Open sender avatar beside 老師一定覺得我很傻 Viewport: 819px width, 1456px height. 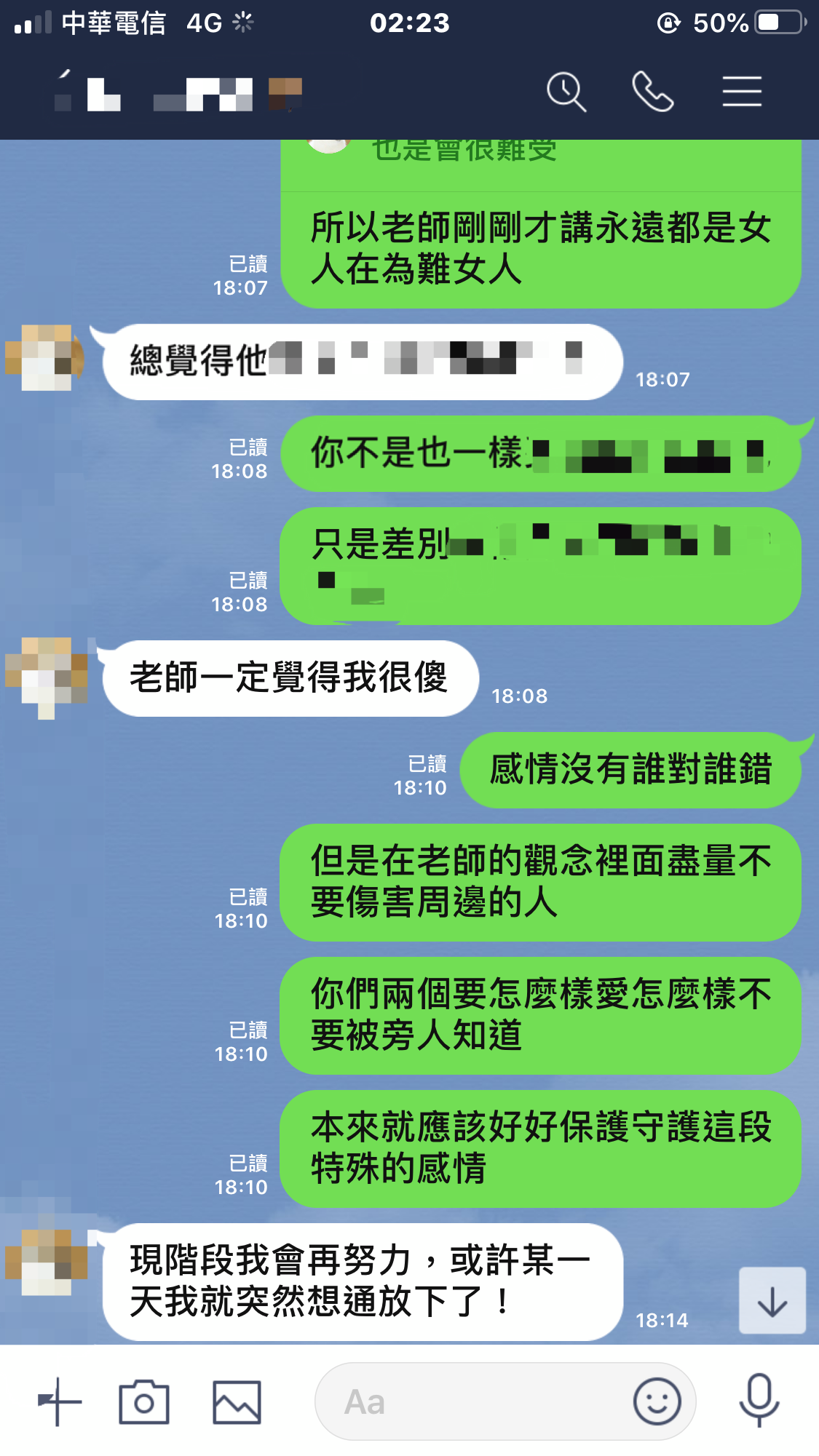[x=47, y=677]
